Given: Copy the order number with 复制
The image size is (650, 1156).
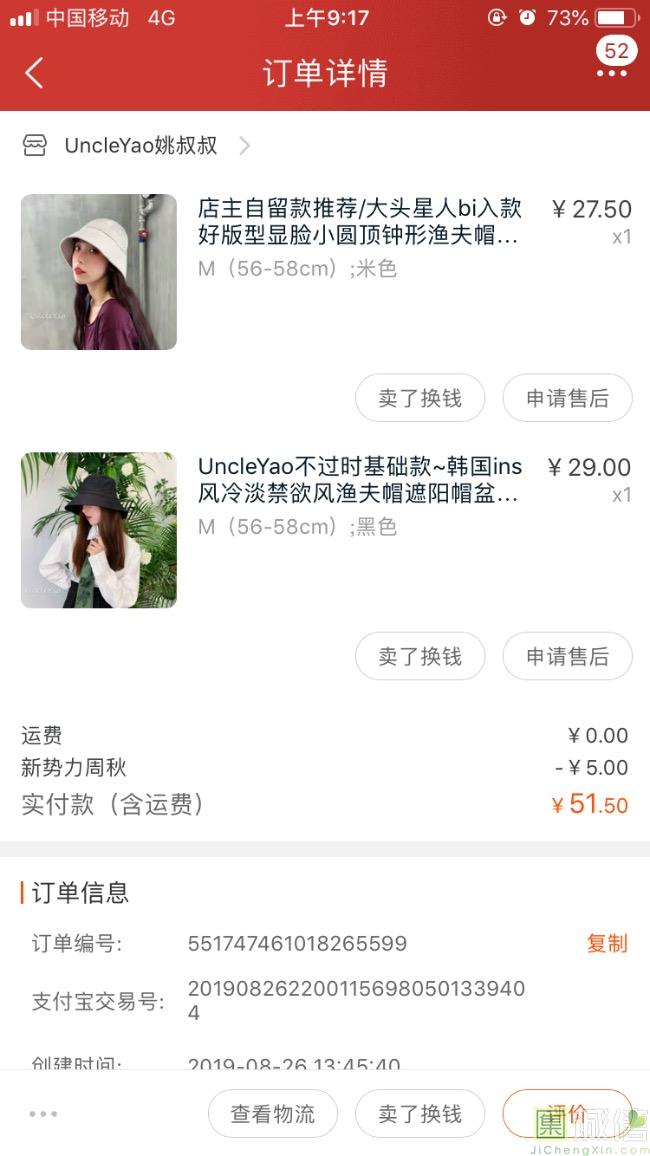Looking at the screenshot, I should 606,943.
